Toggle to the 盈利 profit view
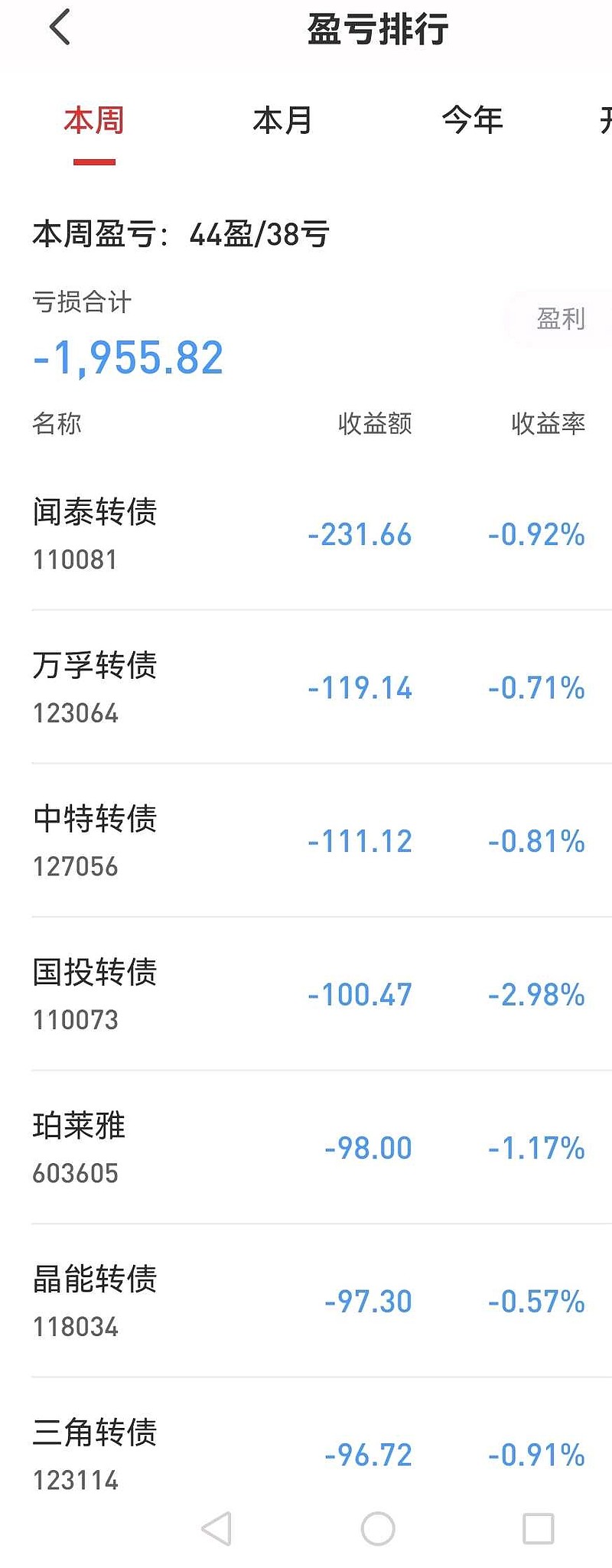 click(560, 319)
